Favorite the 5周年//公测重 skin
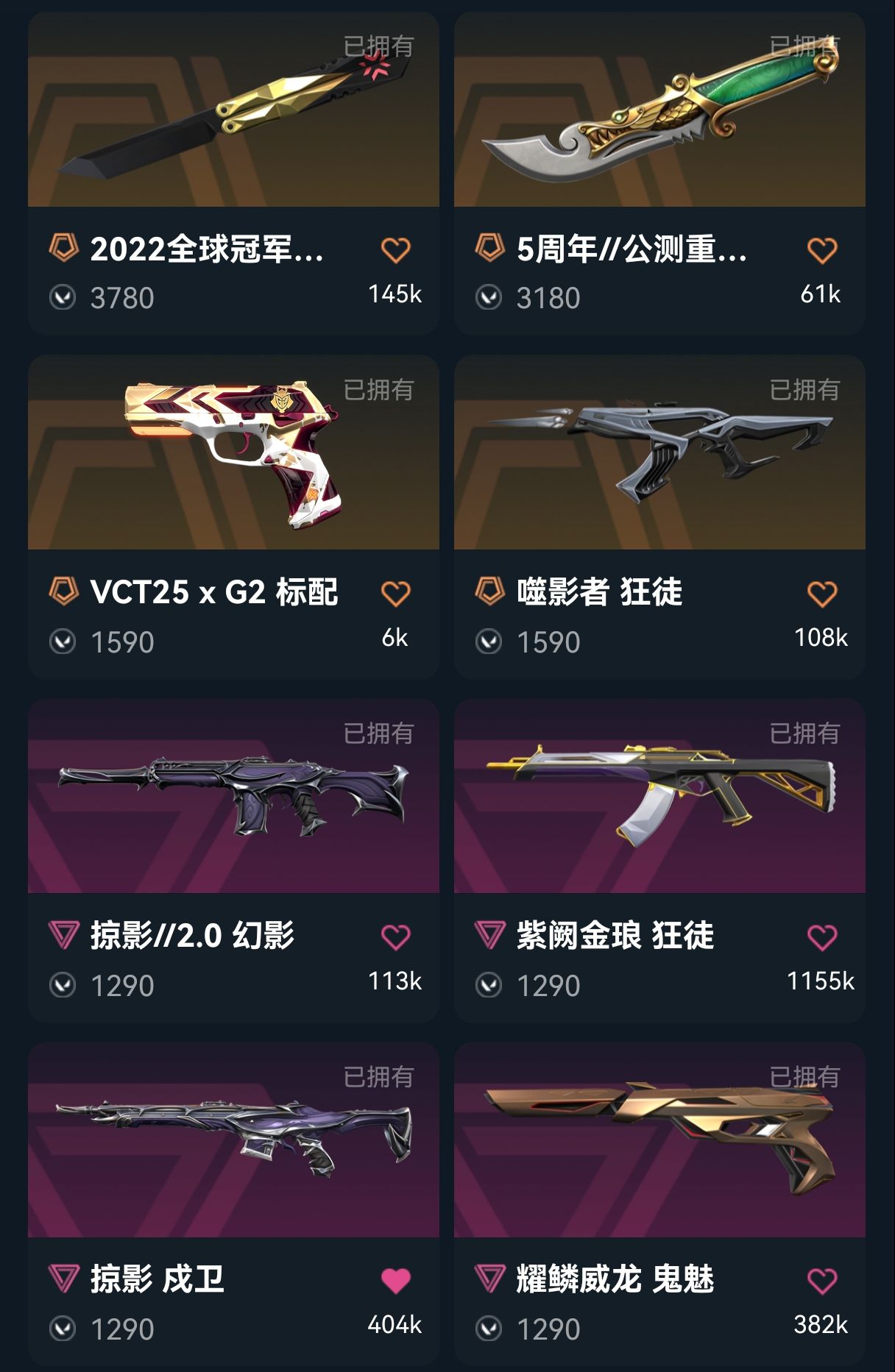Screen dimensions: 895x1372 tap(821, 251)
